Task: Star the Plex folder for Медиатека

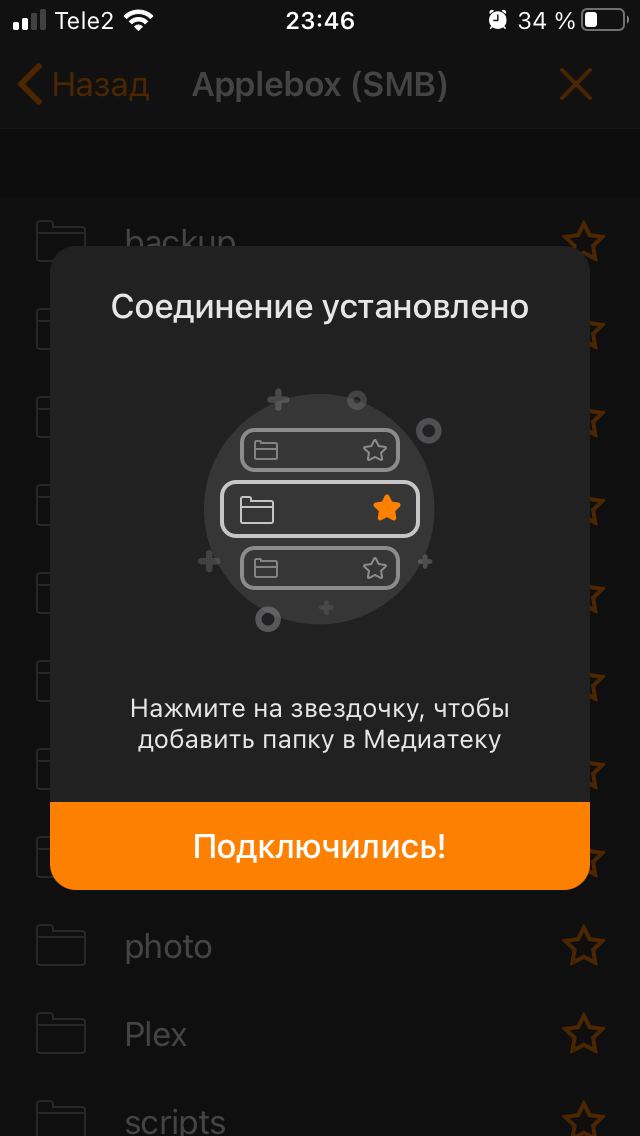Action: coord(583,1033)
